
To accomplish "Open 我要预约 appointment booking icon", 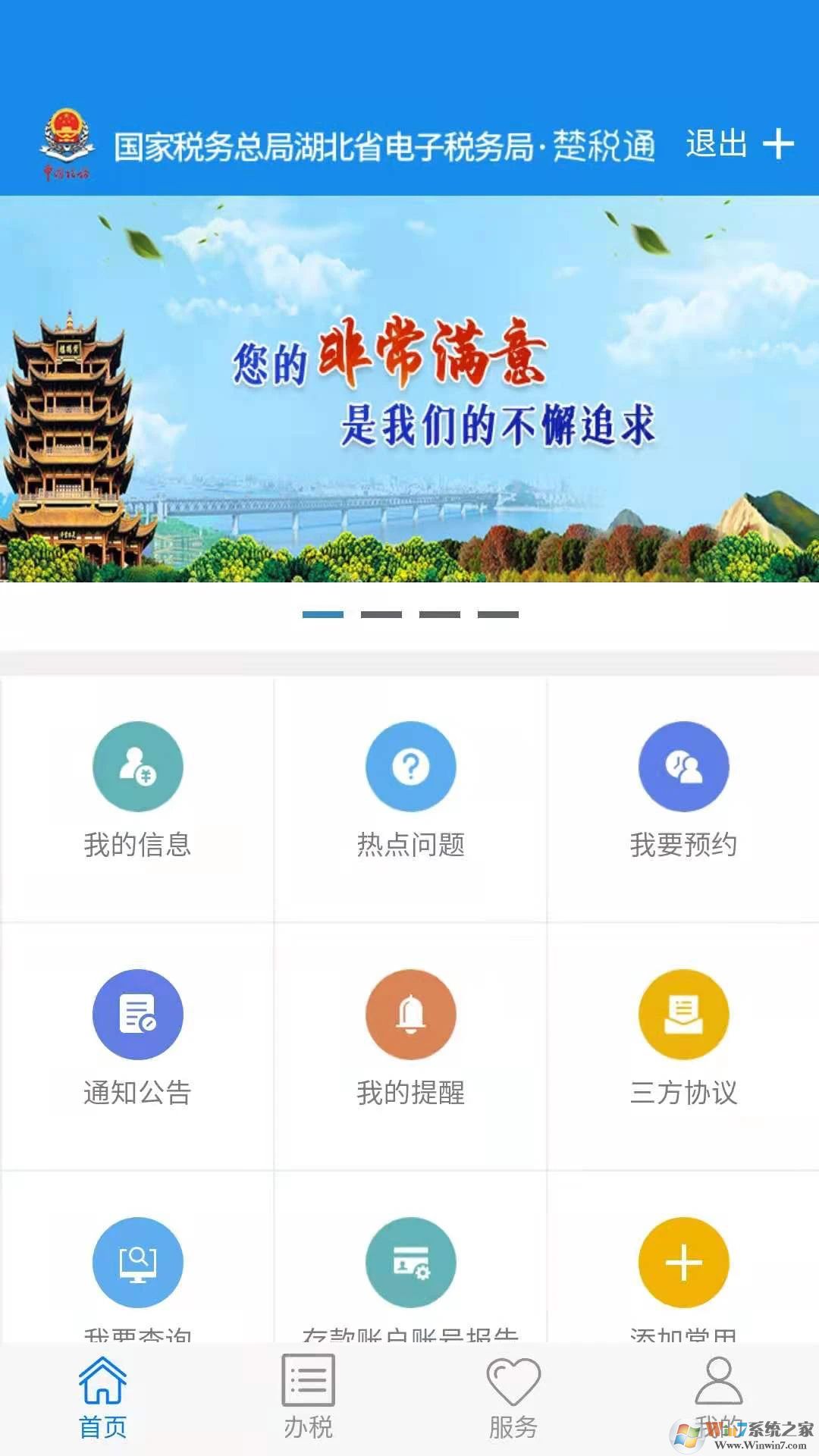I will [683, 766].
